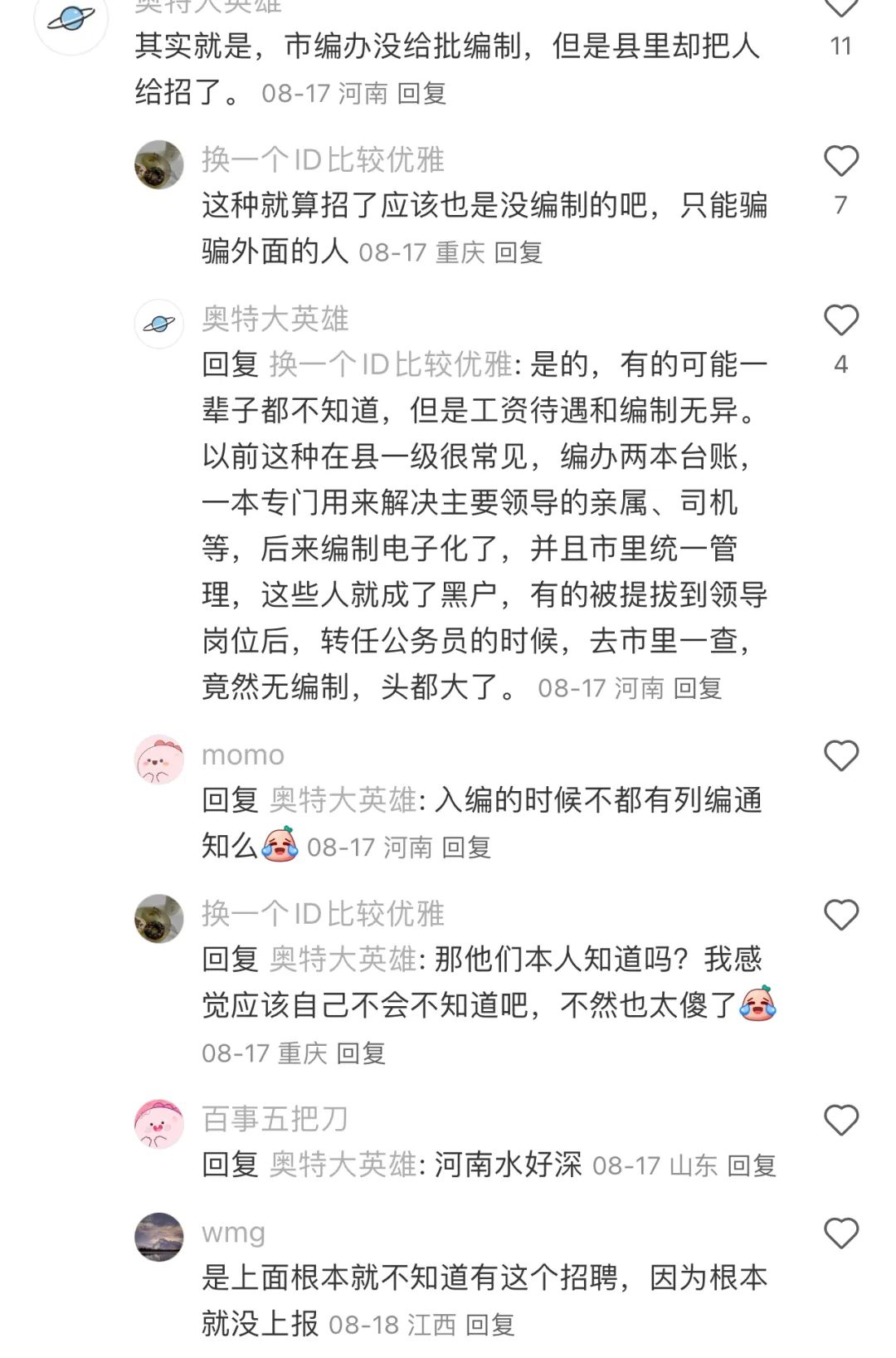The width and height of the screenshot is (896, 1358).
Task: Reply to the top comment 县里却把人给招了
Action: click(x=422, y=93)
